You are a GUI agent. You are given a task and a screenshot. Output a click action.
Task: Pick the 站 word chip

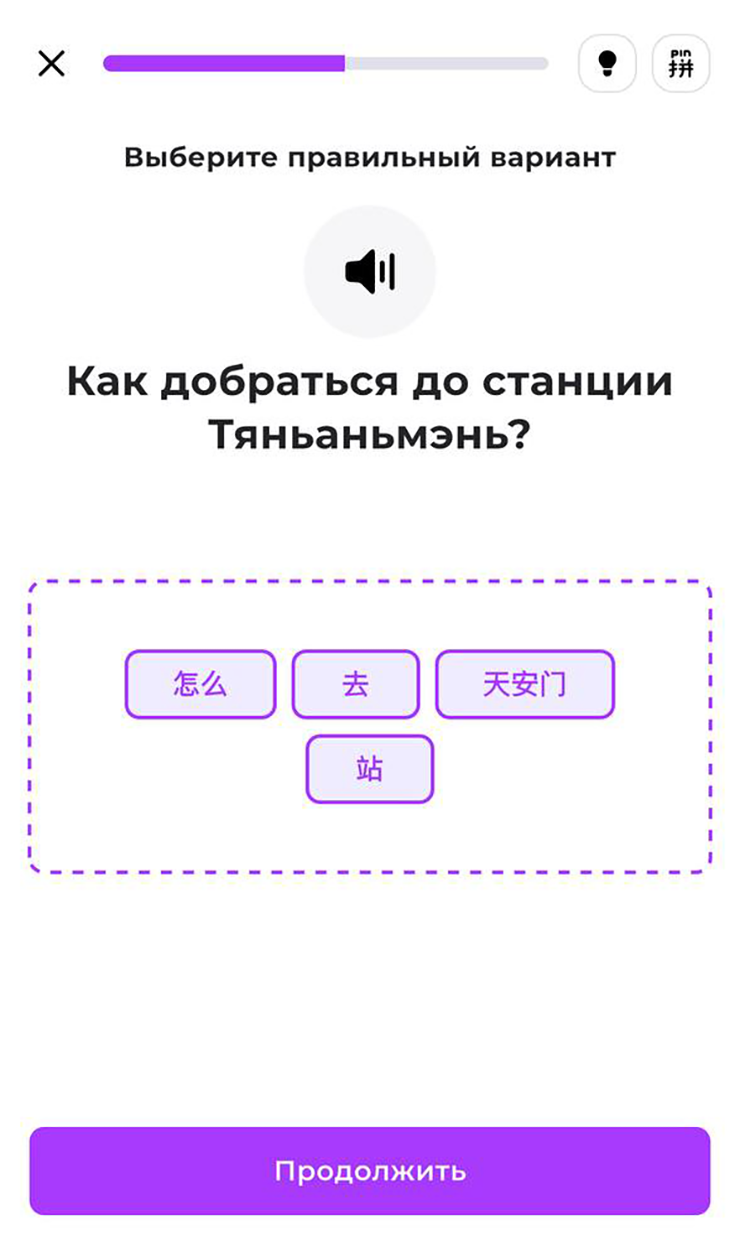coord(369,769)
